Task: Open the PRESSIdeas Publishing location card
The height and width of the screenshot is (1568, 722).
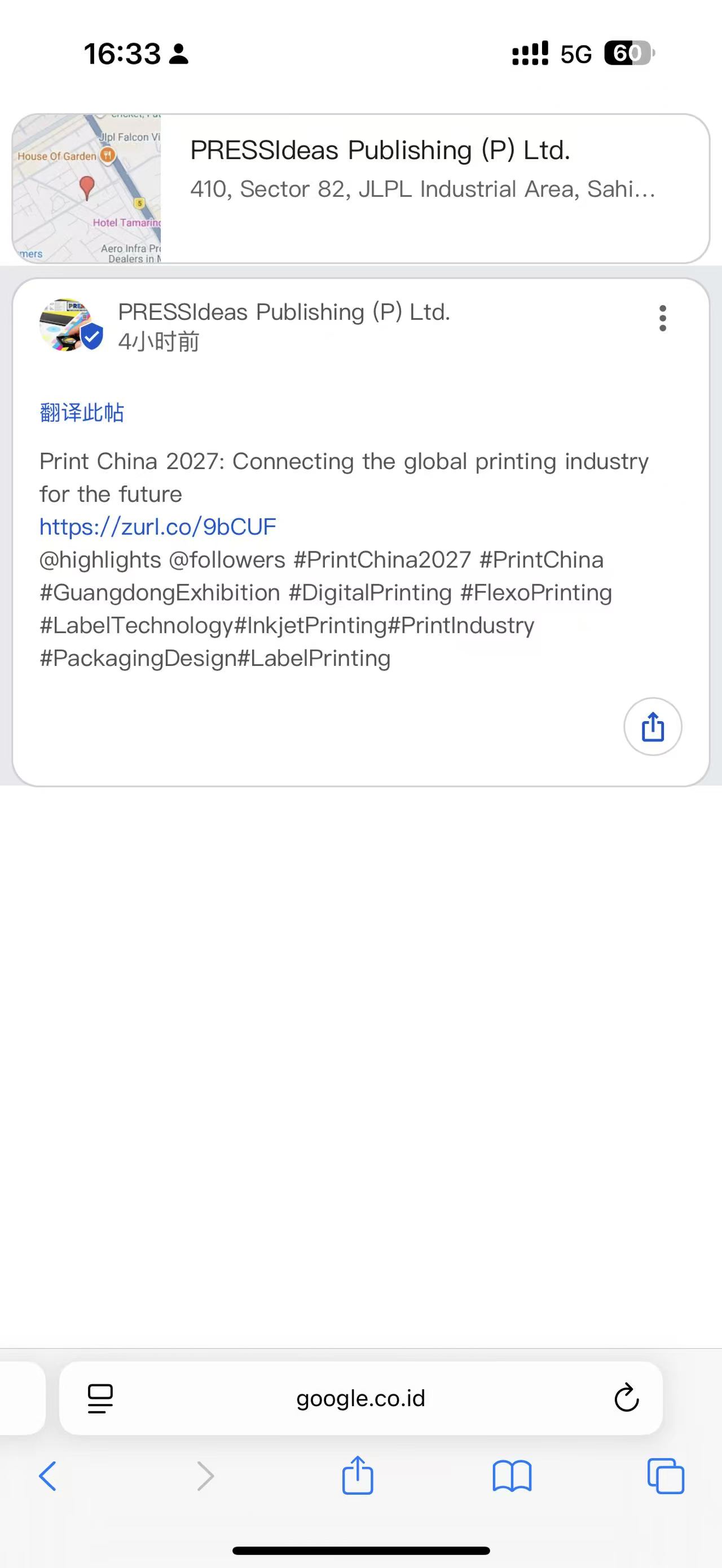Action: coord(360,189)
